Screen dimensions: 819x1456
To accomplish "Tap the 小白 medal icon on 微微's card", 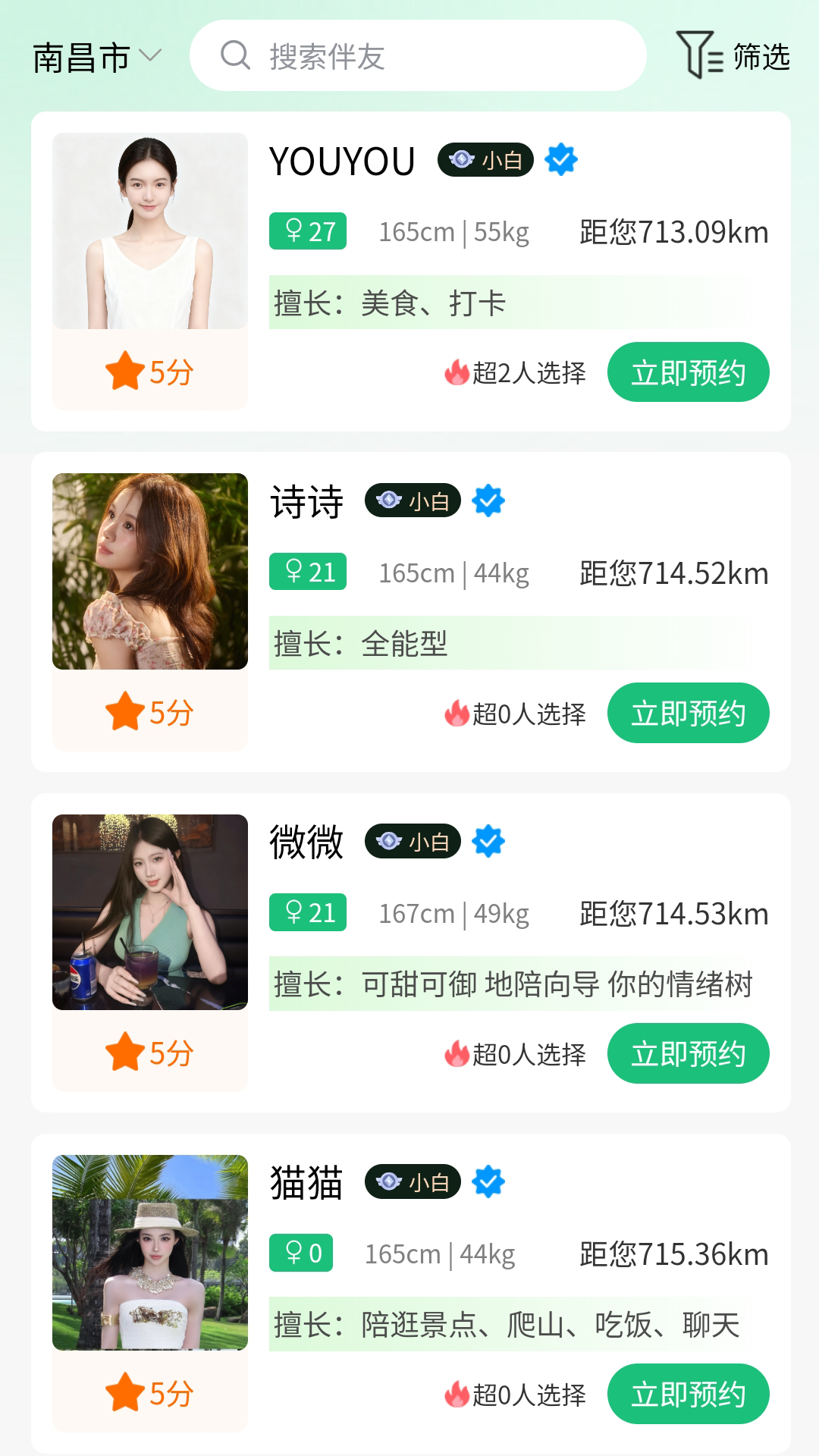I will (391, 840).
